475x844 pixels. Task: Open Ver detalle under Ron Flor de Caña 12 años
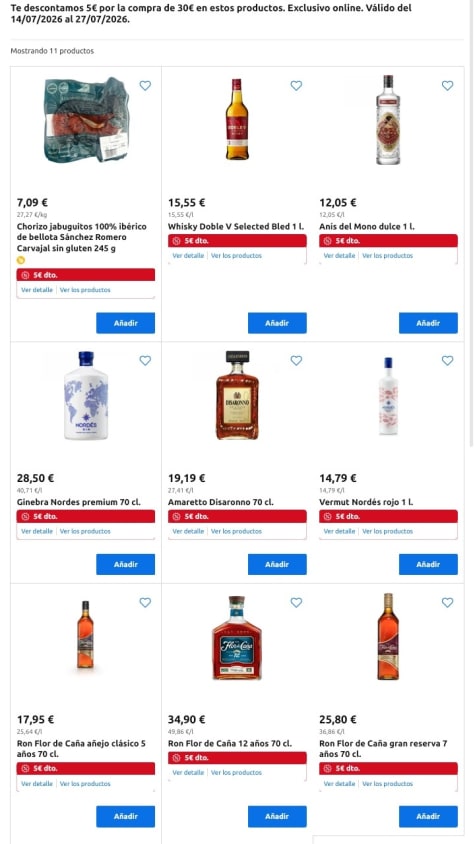188,772
